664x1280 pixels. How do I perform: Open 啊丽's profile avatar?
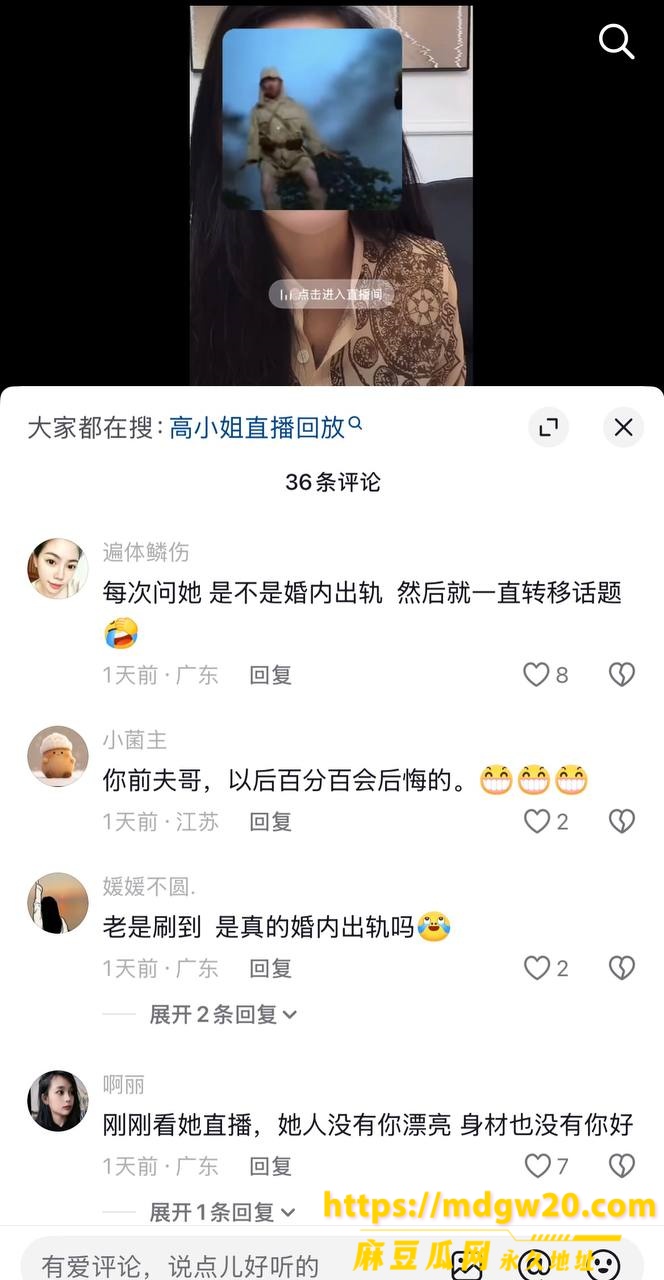[58, 1101]
